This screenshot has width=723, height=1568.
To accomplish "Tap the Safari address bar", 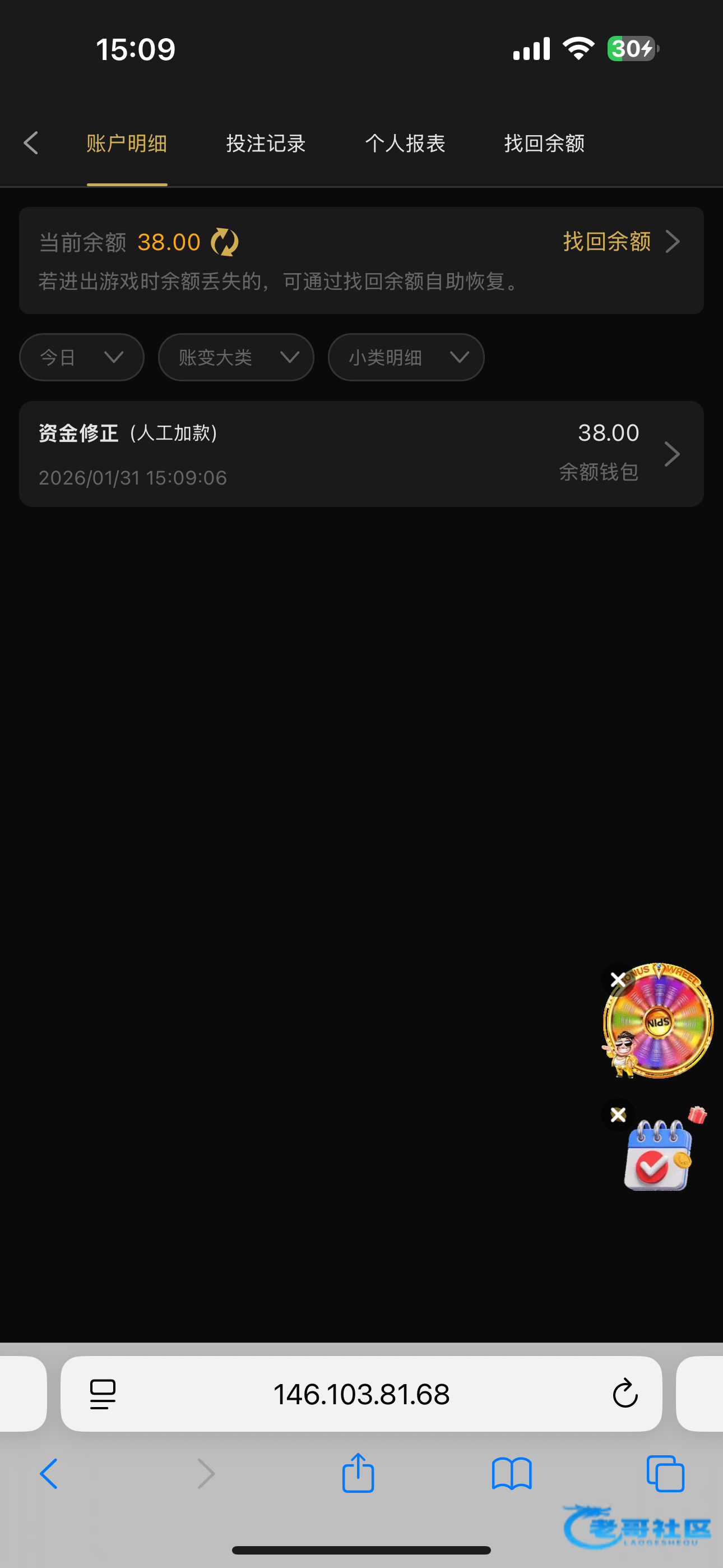I will (x=361, y=1394).
